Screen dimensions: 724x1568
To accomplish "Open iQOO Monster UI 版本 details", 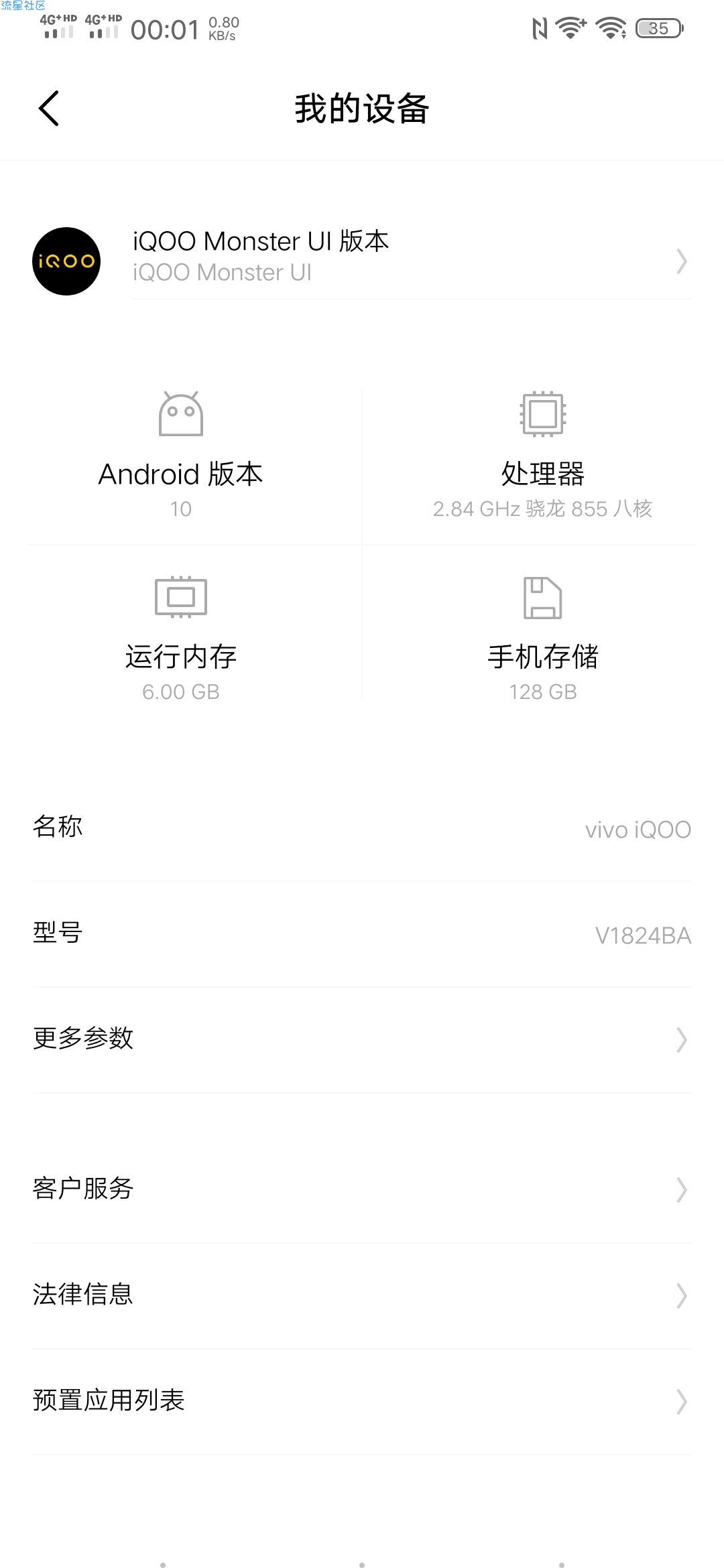I will click(362, 261).
